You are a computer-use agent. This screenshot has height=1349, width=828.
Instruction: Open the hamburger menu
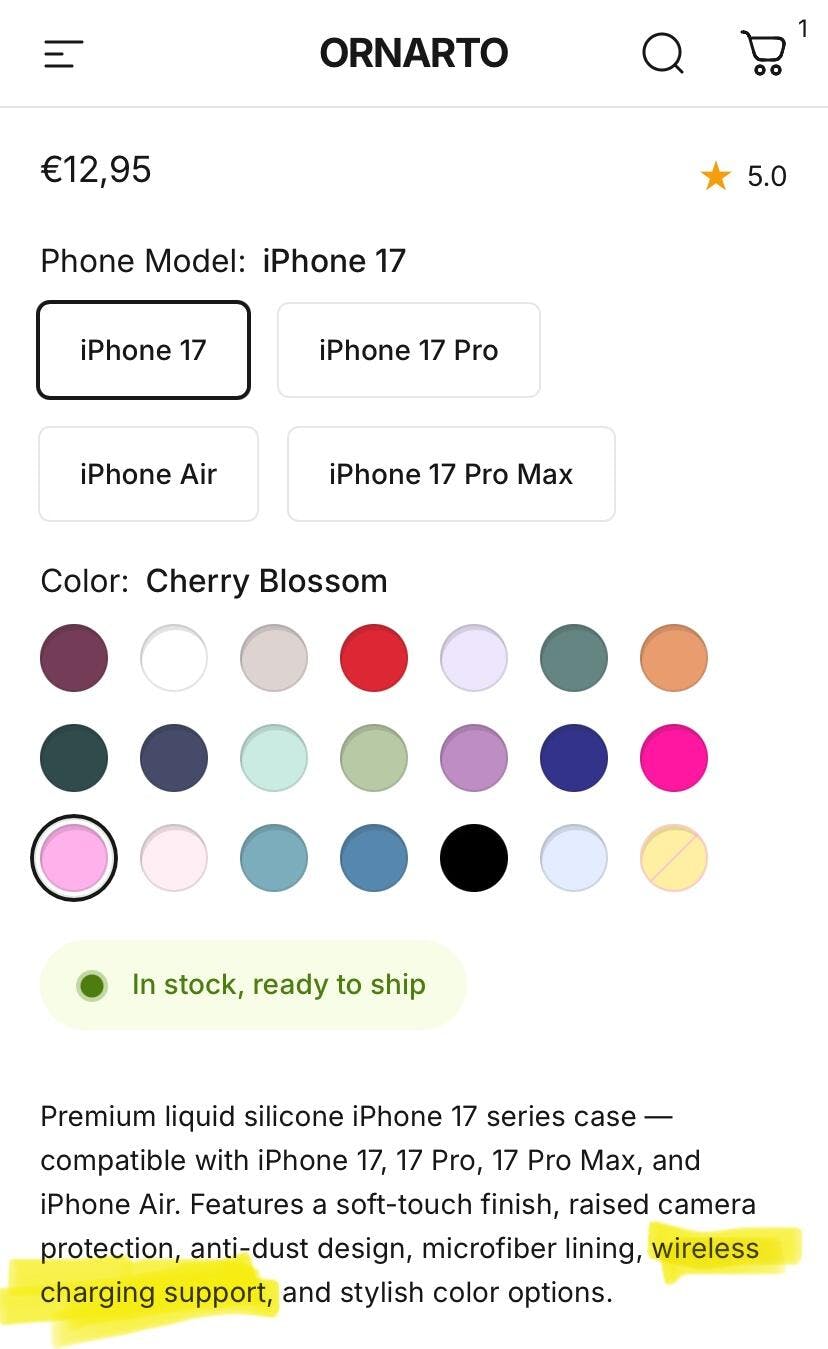click(63, 54)
